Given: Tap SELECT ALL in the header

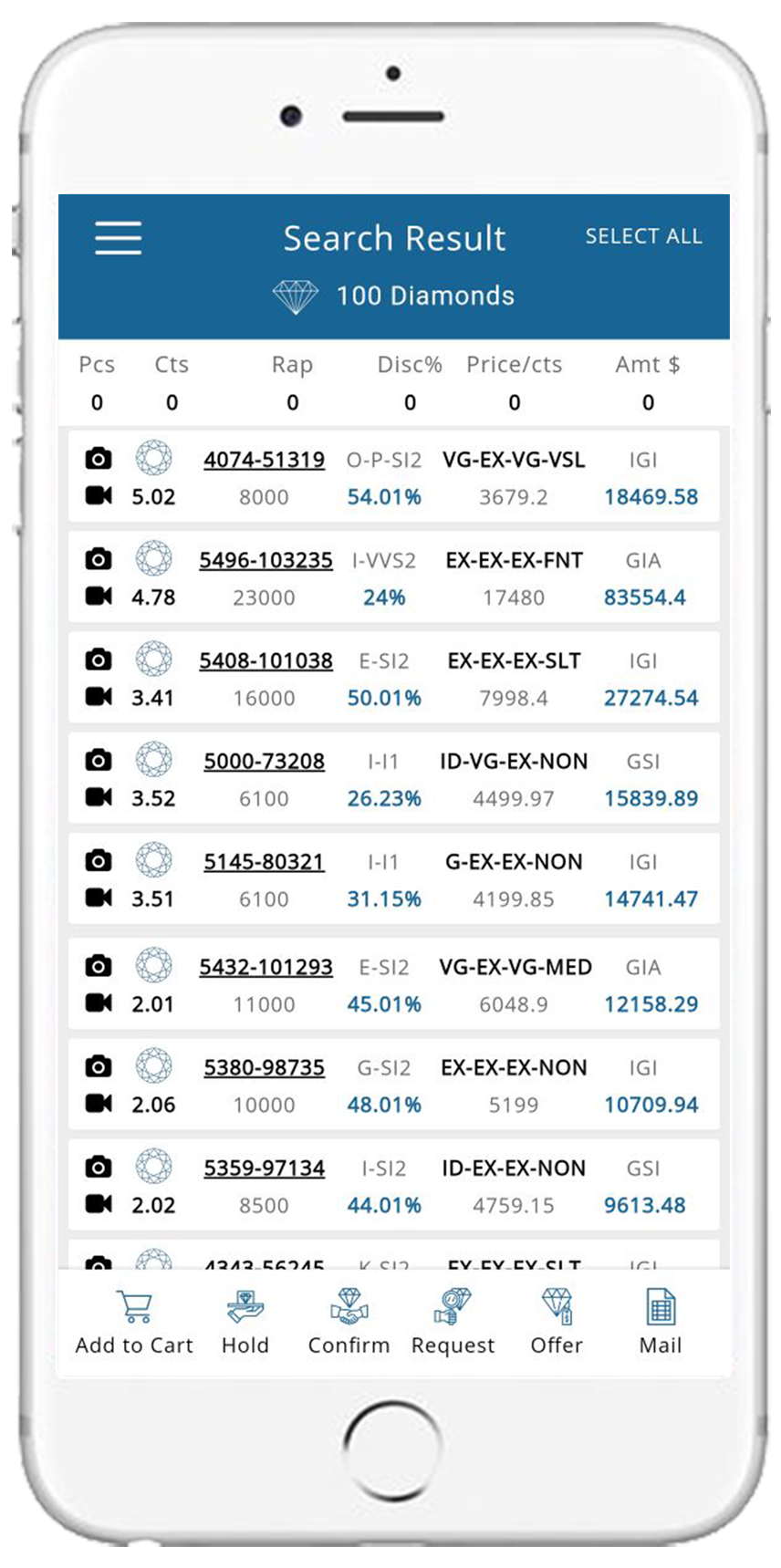Looking at the screenshot, I should [x=643, y=236].
